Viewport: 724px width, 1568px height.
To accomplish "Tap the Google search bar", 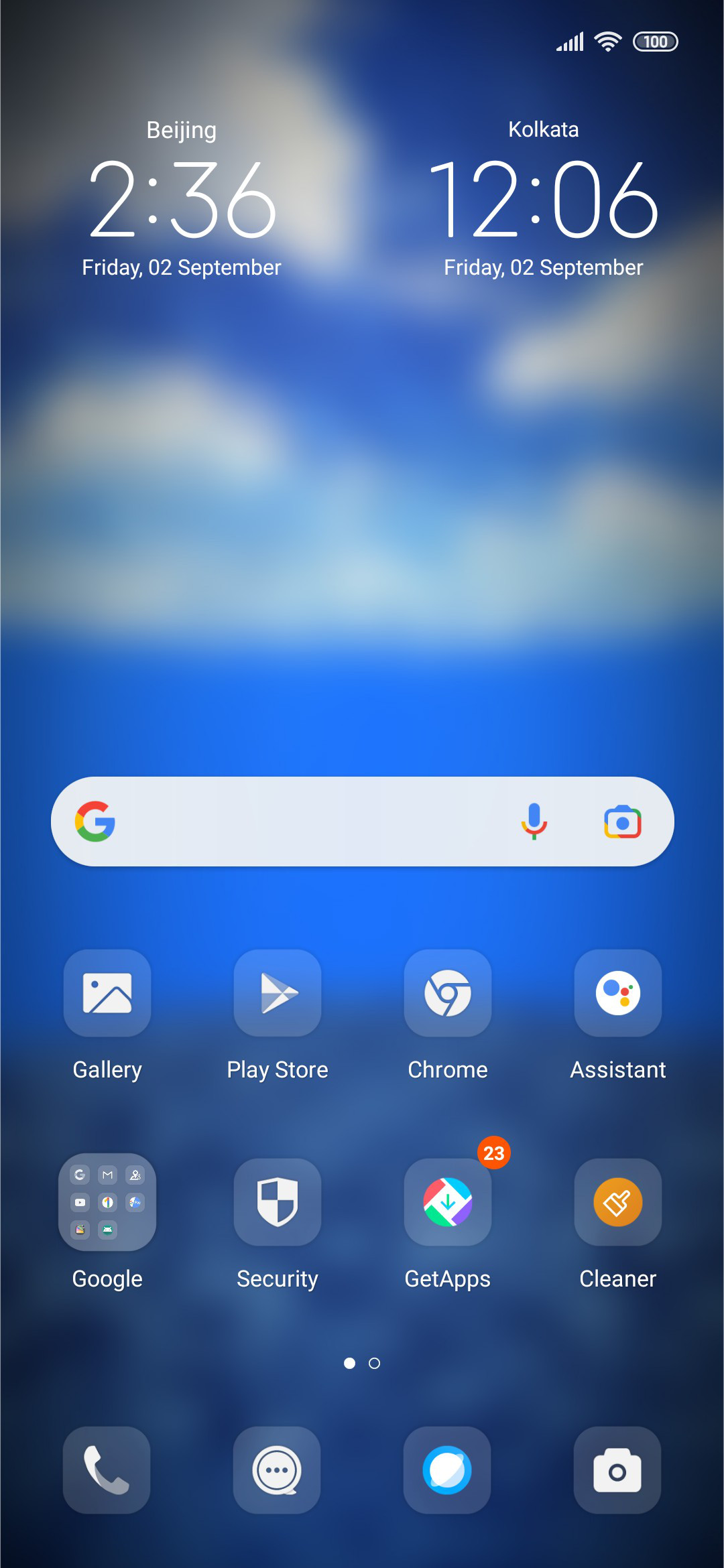I will (362, 822).
